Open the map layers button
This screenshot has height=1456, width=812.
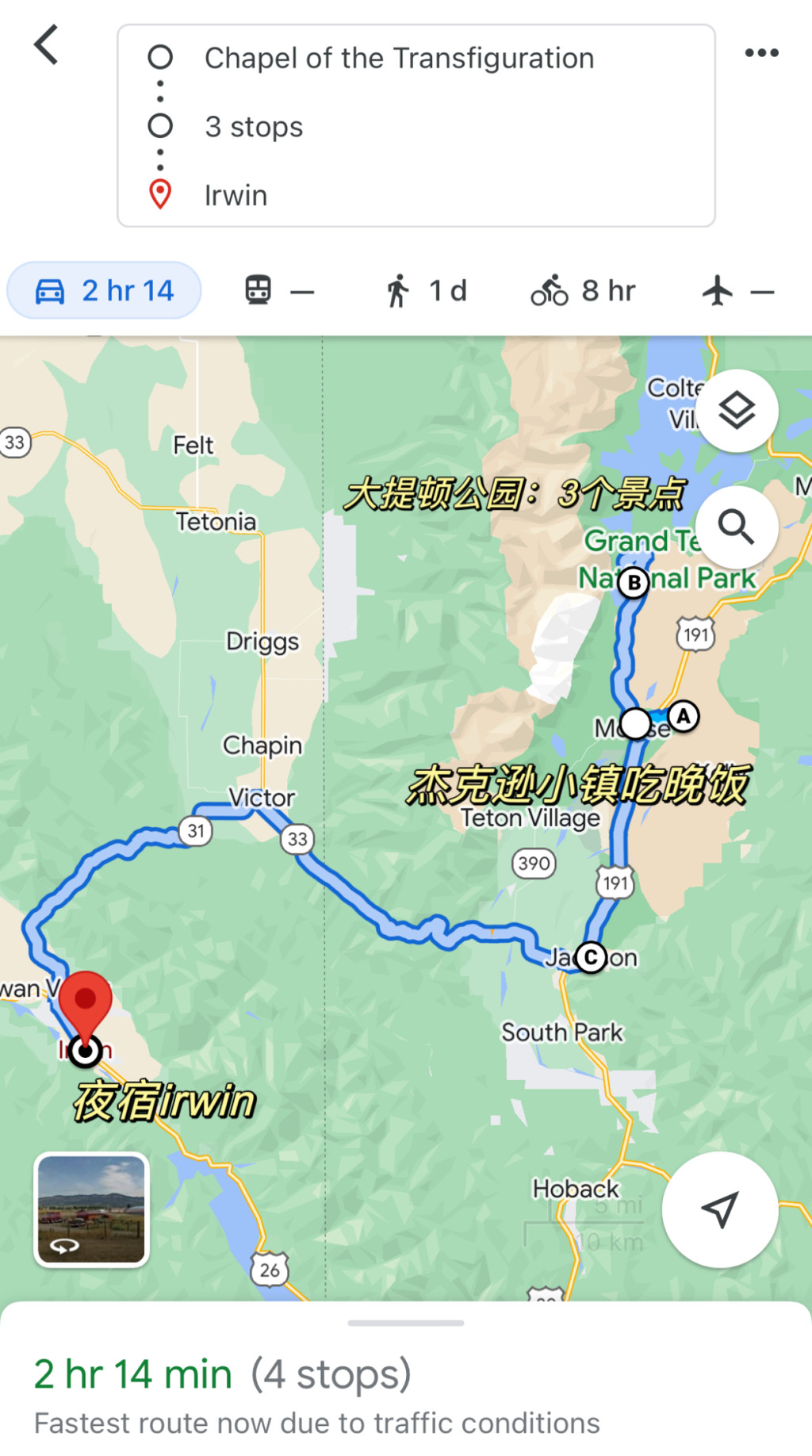pyautogui.click(x=737, y=411)
